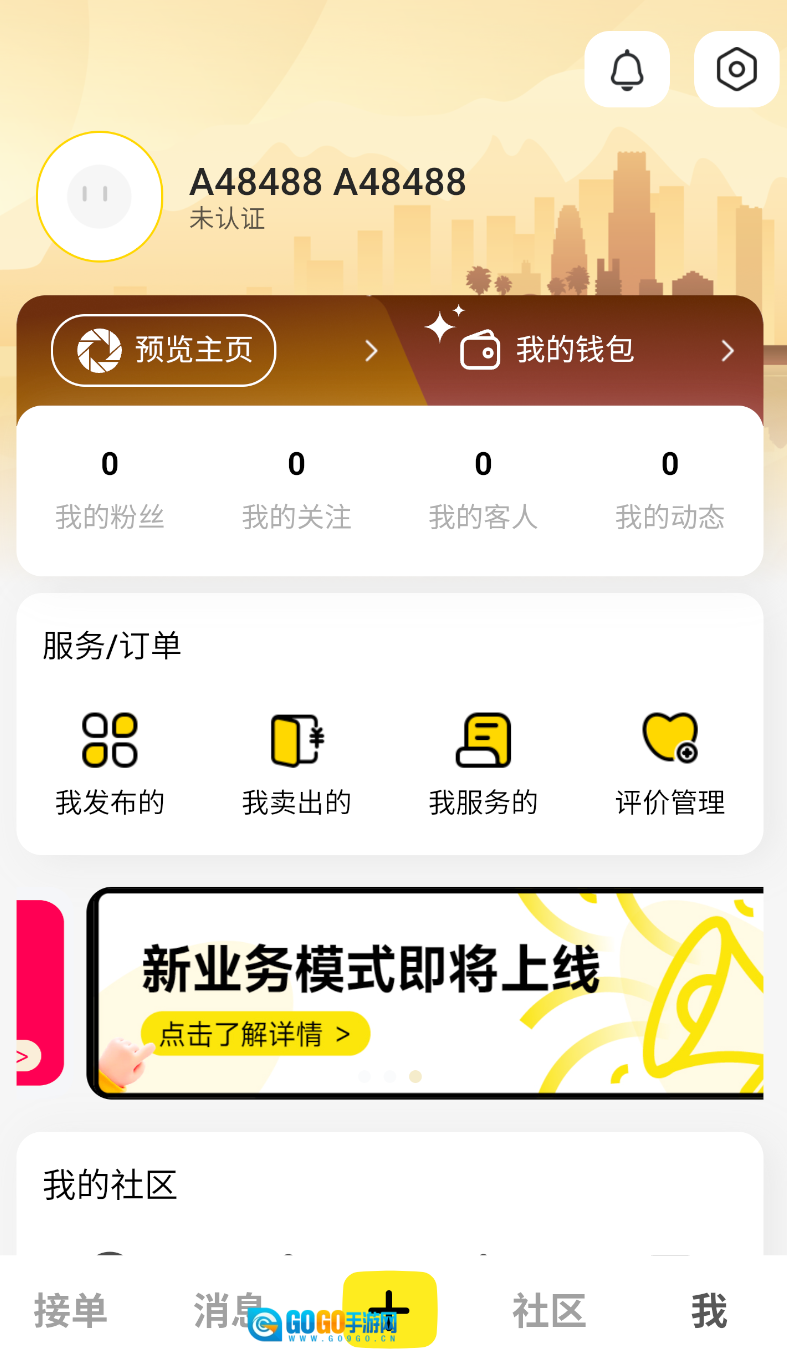Open 预览主页 to preview homepage
Viewport: 787px width, 1352px height.
coord(164,350)
